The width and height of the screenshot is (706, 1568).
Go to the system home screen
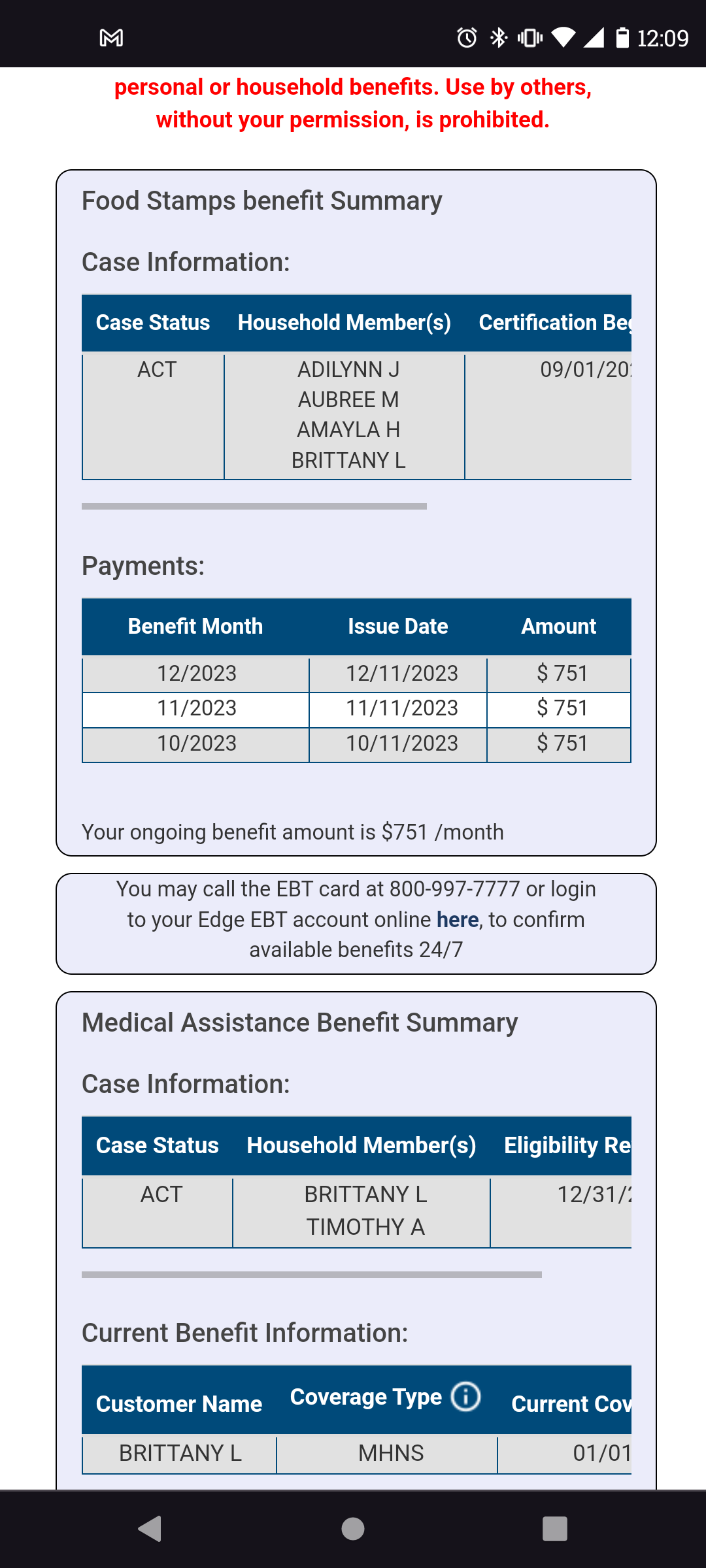tap(353, 1529)
